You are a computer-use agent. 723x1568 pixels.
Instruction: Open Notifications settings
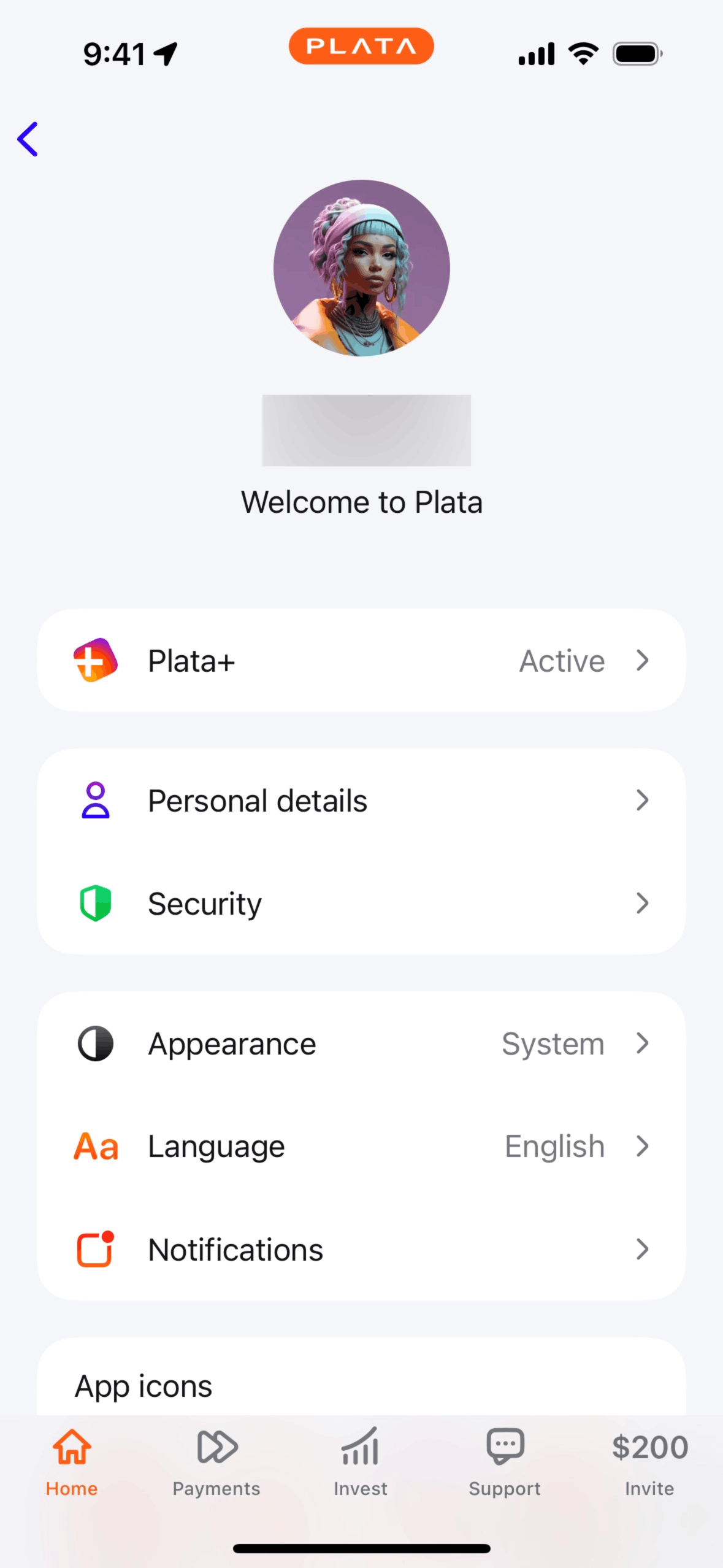click(x=361, y=1250)
